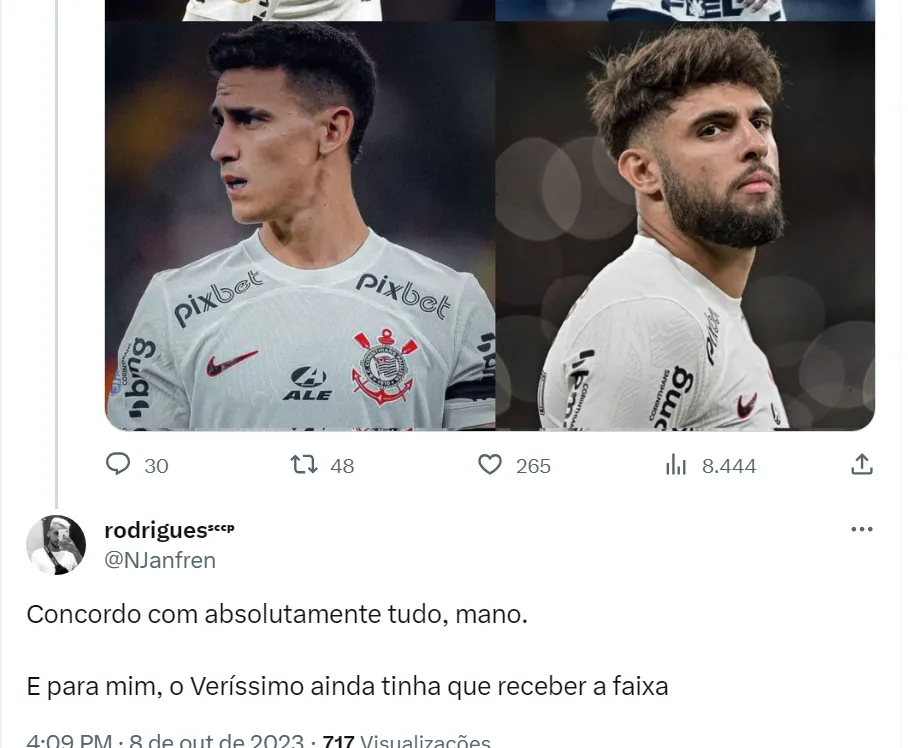The width and height of the screenshot is (908, 748).
Task: Open the bottom-right bearded player photo
Action: [x=685, y=225]
